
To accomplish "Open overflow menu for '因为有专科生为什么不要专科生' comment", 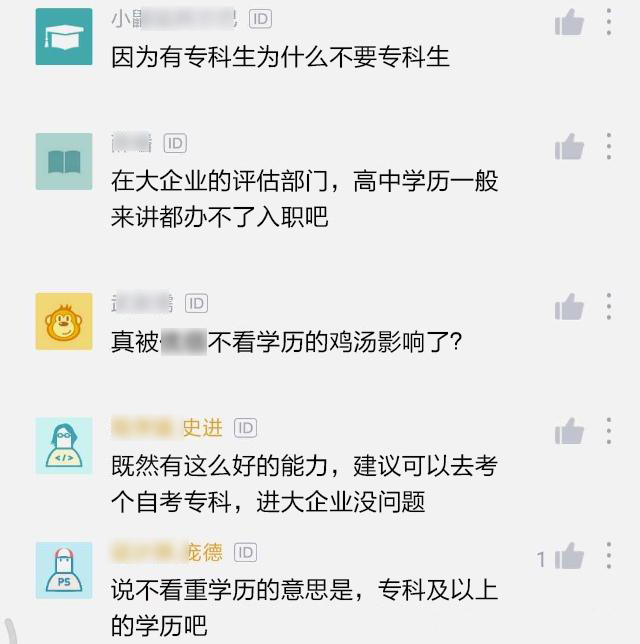I will [x=609, y=22].
